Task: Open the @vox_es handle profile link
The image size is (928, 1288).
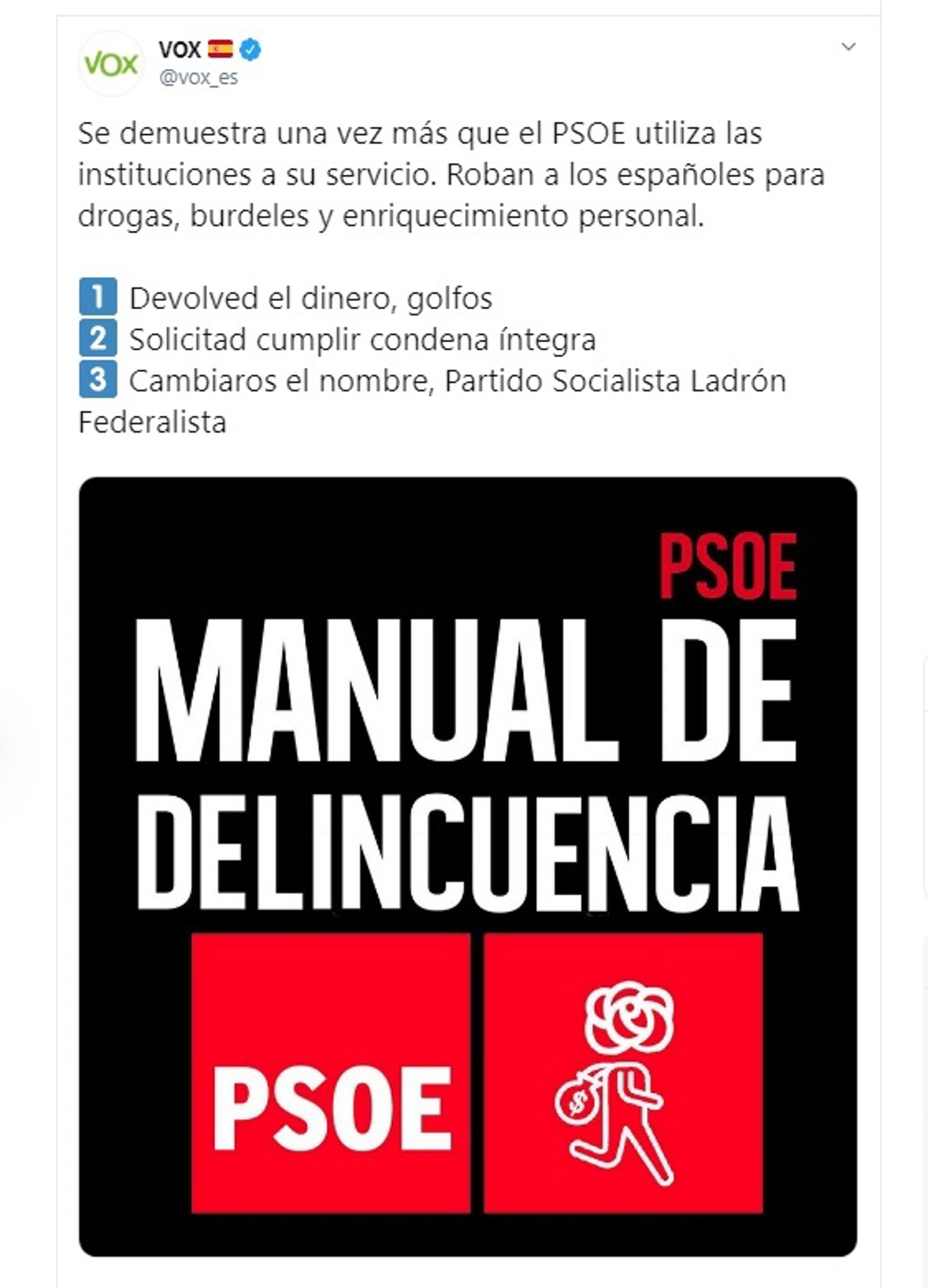Action: 198,78
